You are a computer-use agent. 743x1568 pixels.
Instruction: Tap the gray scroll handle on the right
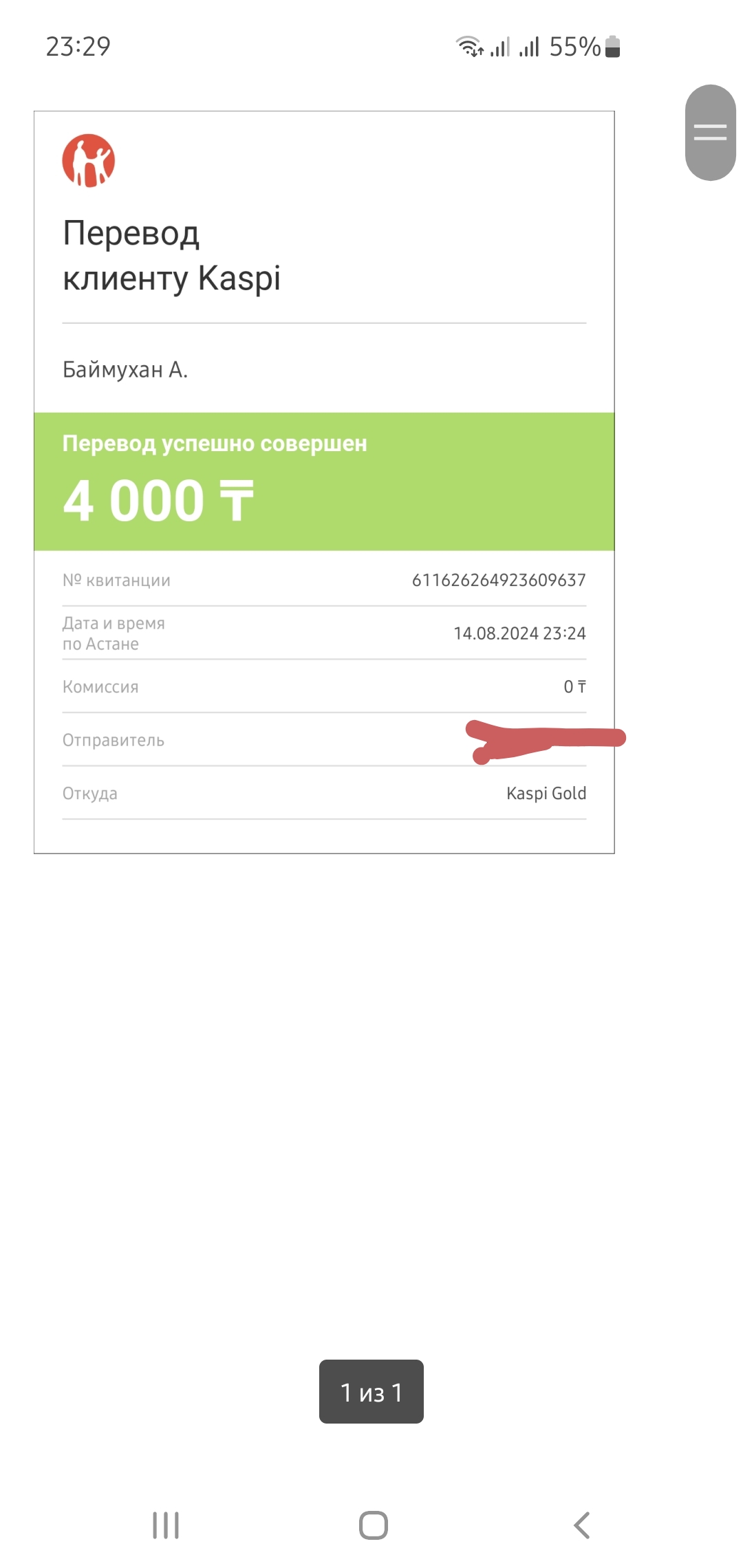click(x=711, y=133)
